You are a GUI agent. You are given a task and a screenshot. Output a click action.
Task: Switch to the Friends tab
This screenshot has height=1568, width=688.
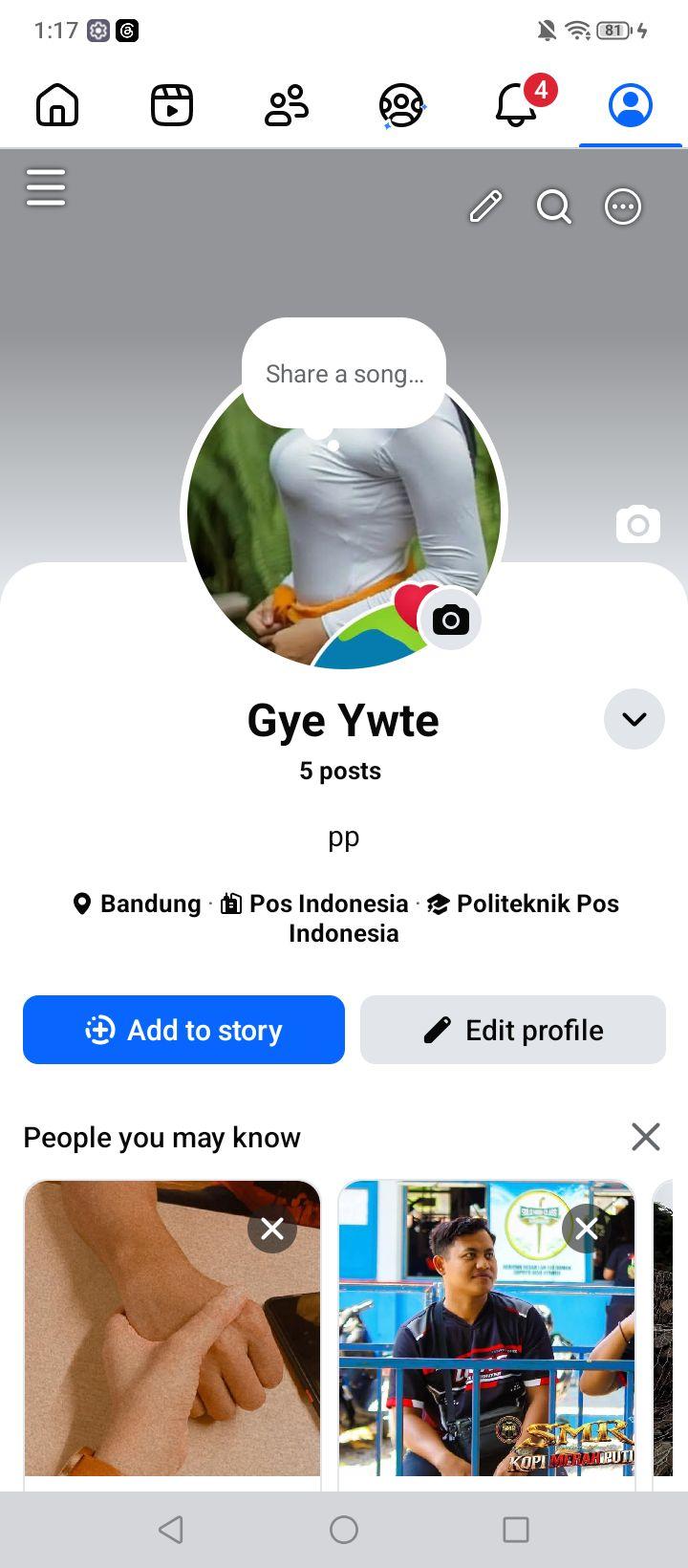pos(287,105)
